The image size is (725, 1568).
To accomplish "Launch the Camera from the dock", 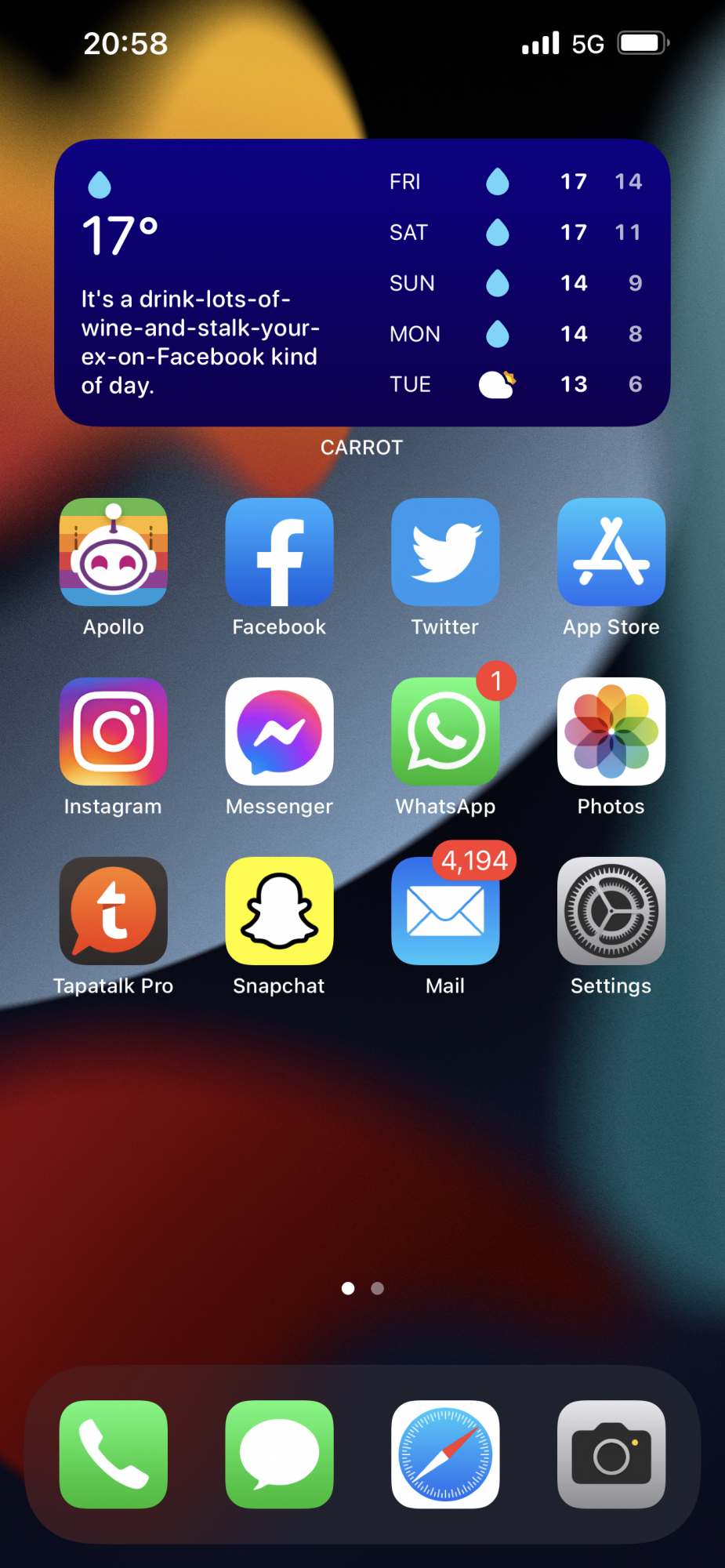I will point(611,1454).
